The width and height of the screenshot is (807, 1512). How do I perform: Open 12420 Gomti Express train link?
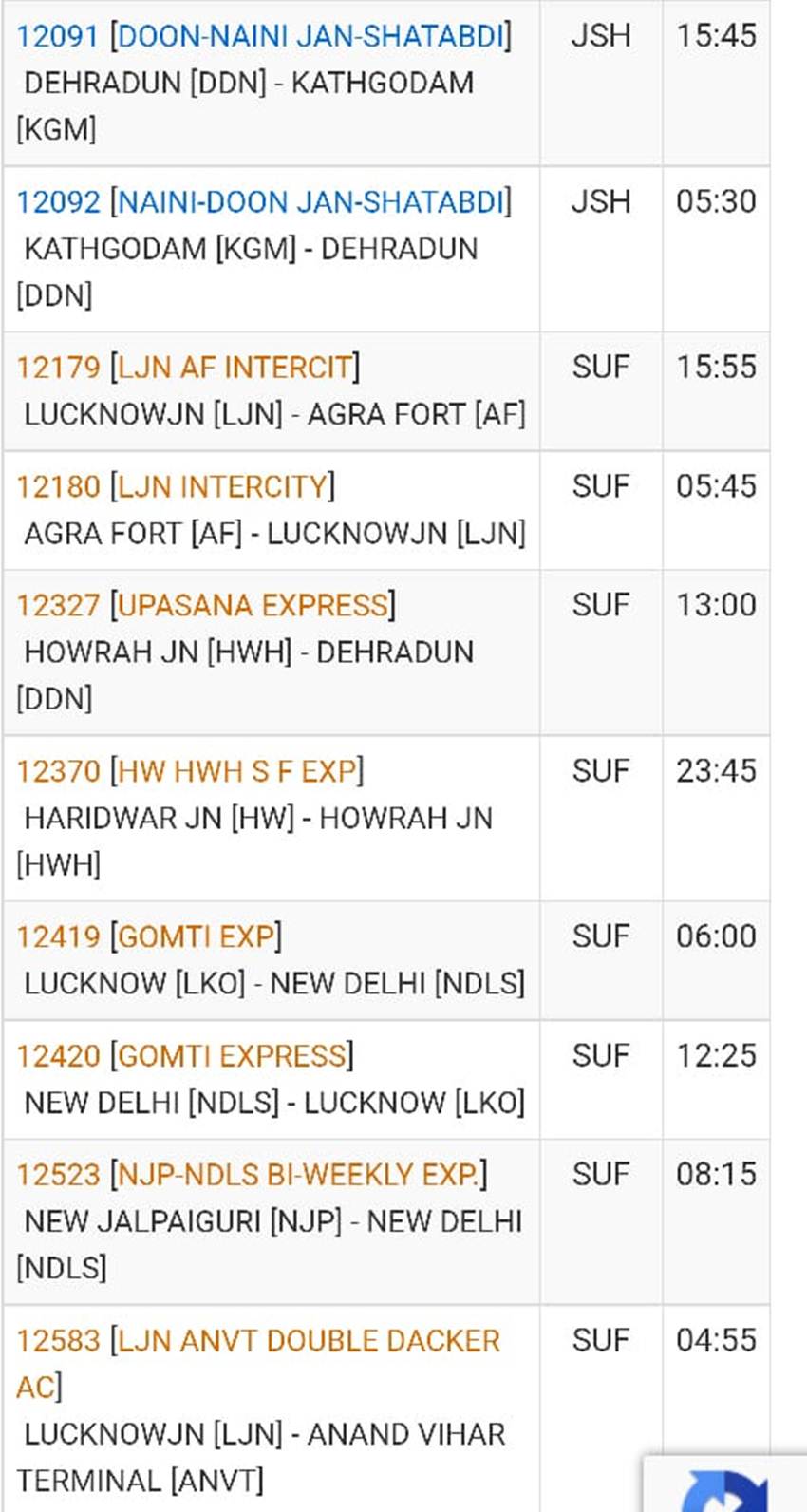click(185, 1056)
